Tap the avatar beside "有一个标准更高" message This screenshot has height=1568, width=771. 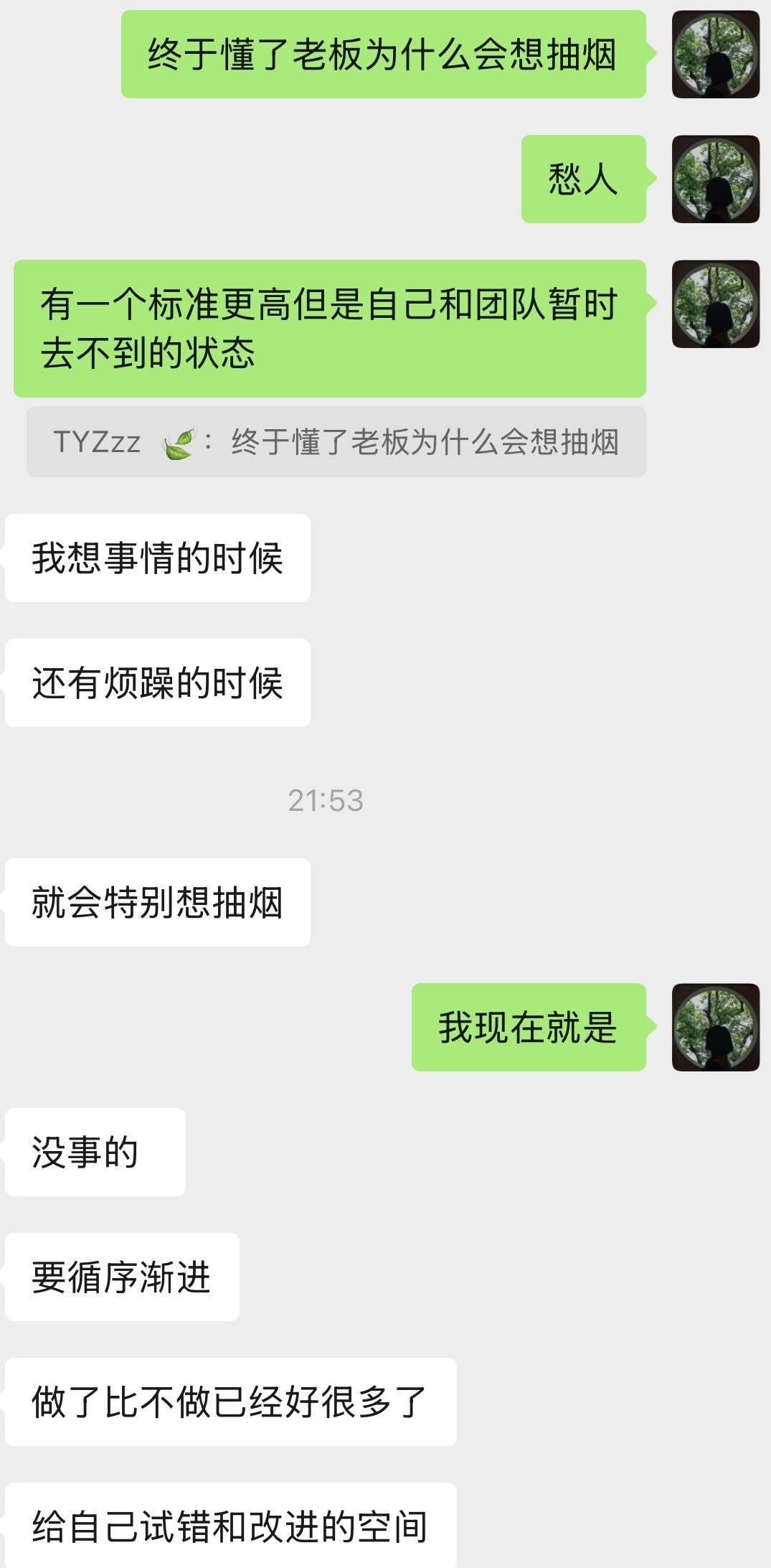coord(716,304)
